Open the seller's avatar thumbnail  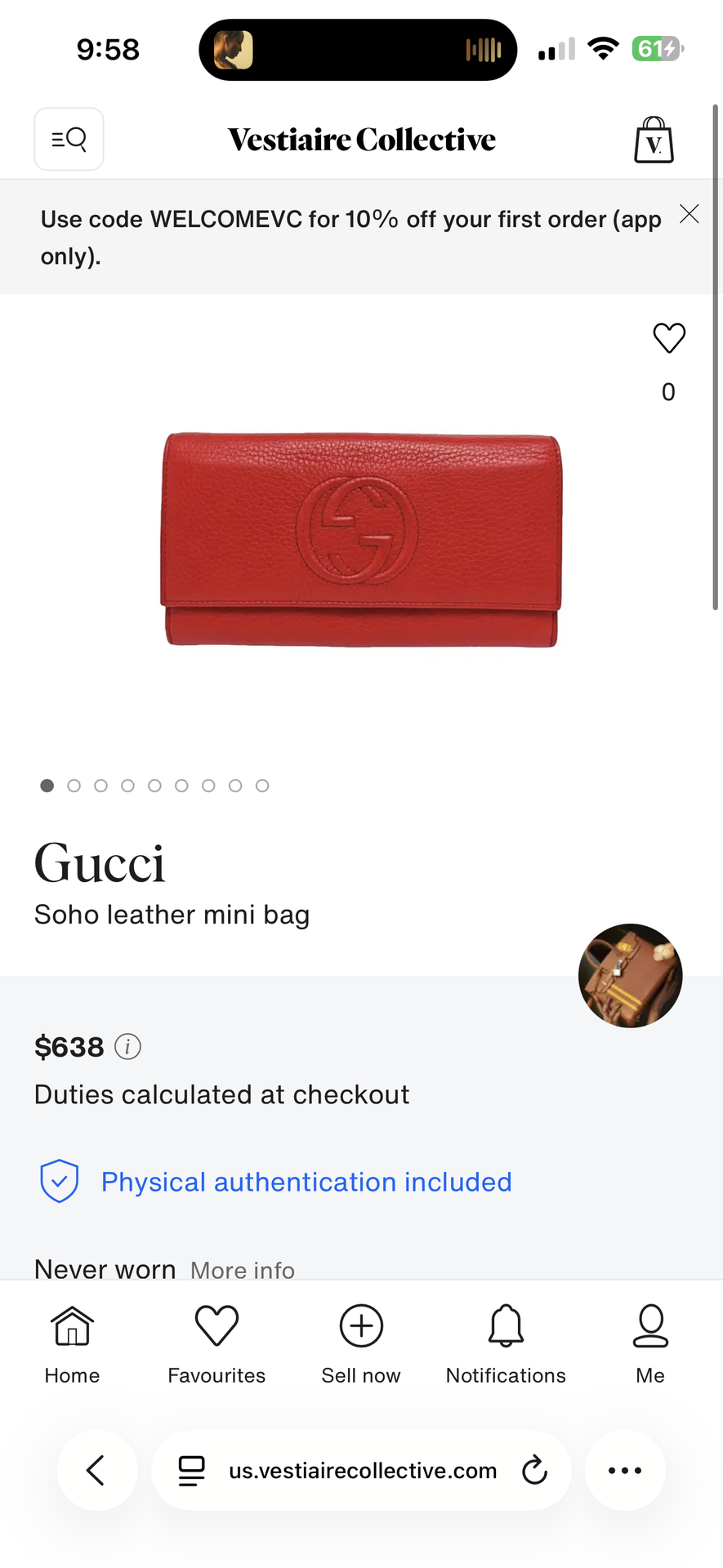tap(630, 975)
